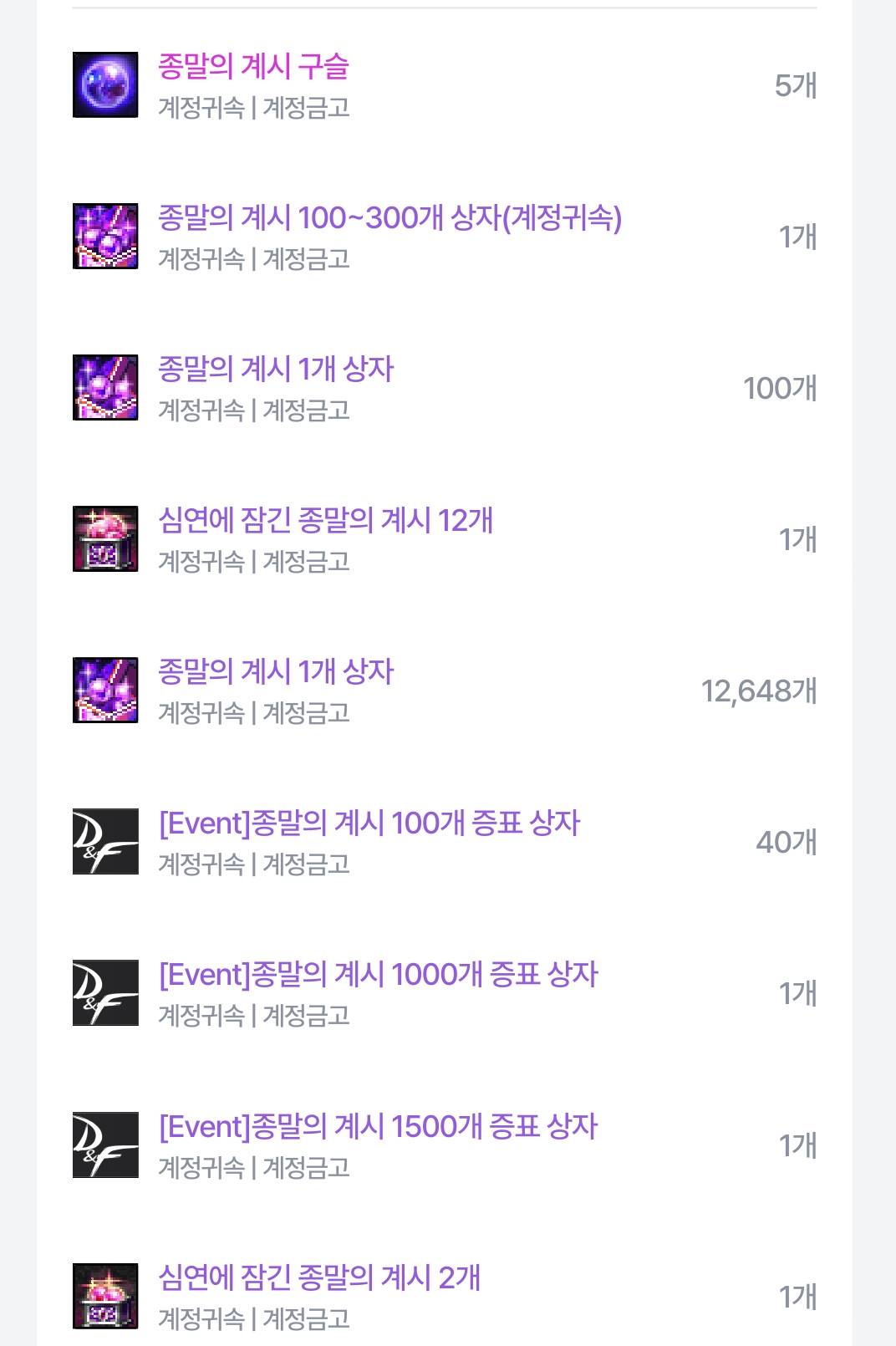Select 심연에 잠긴 종말의 계시 12개
896x1346 pixels.
[x=325, y=521]
